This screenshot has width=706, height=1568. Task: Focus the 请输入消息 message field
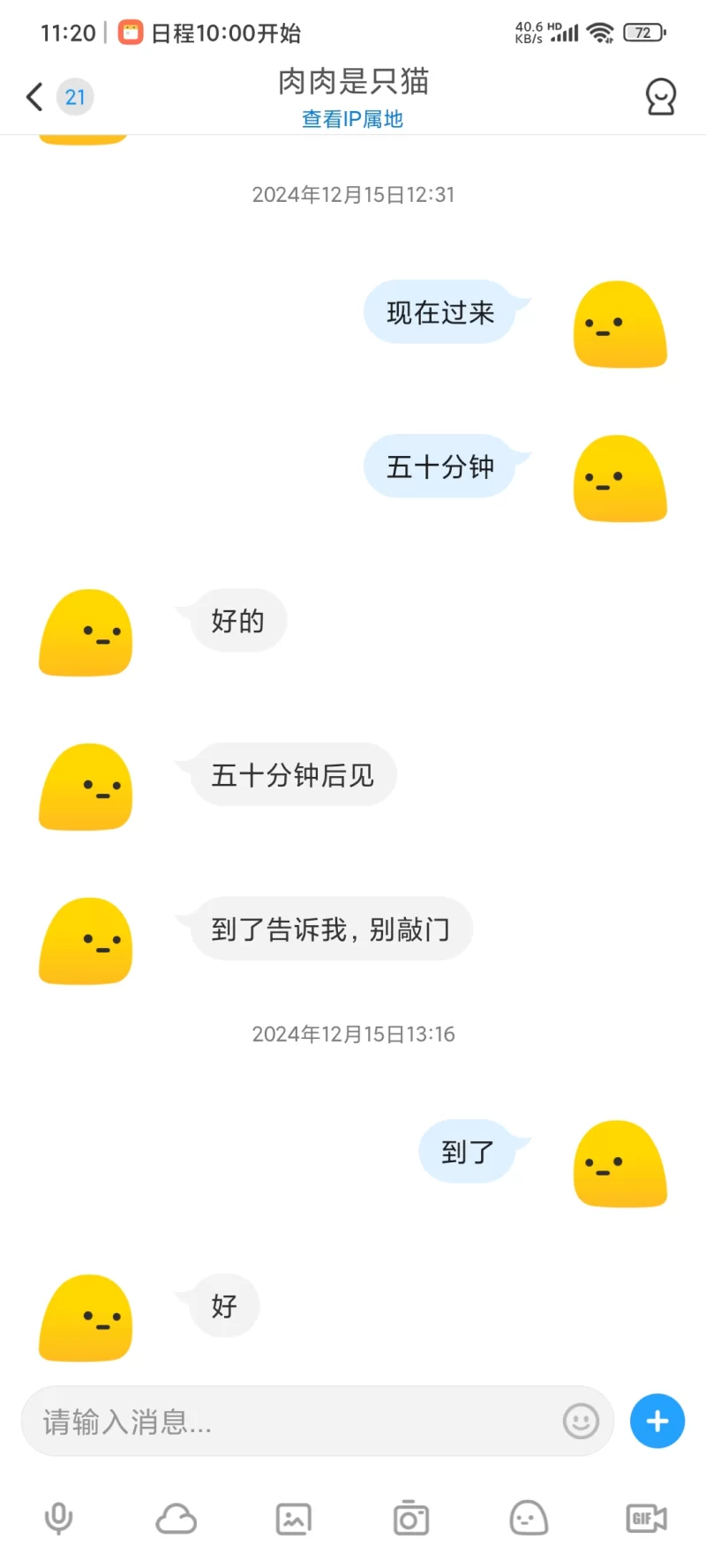(x=291, y=1422)
